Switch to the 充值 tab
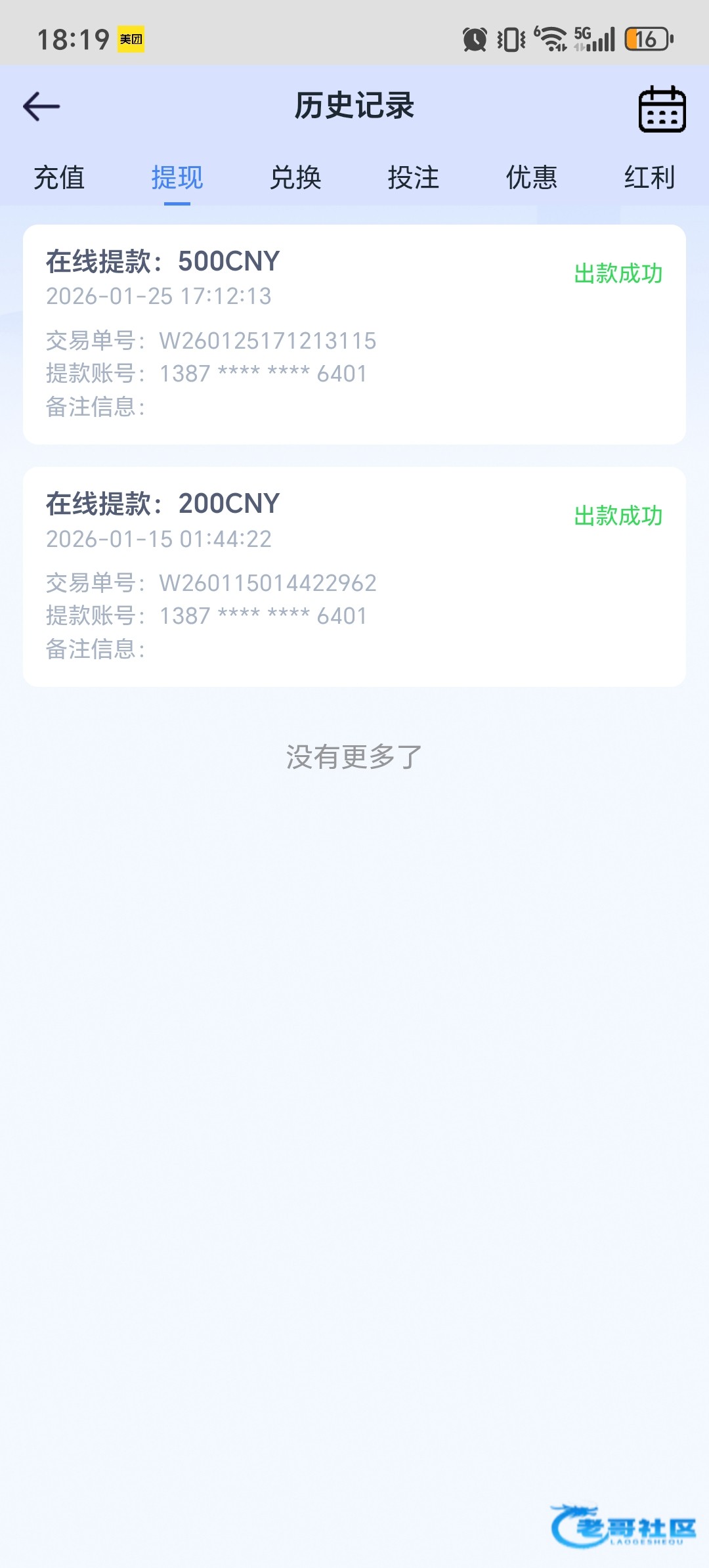 59,177
